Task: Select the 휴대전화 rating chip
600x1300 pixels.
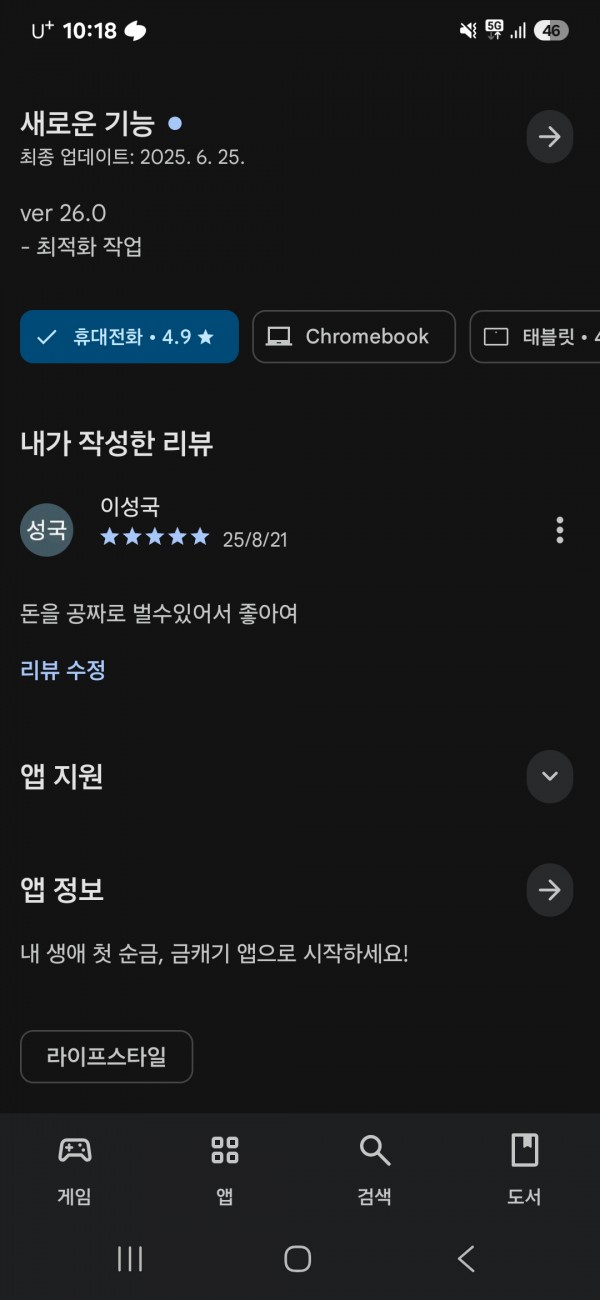Action: tap(129, 337)
